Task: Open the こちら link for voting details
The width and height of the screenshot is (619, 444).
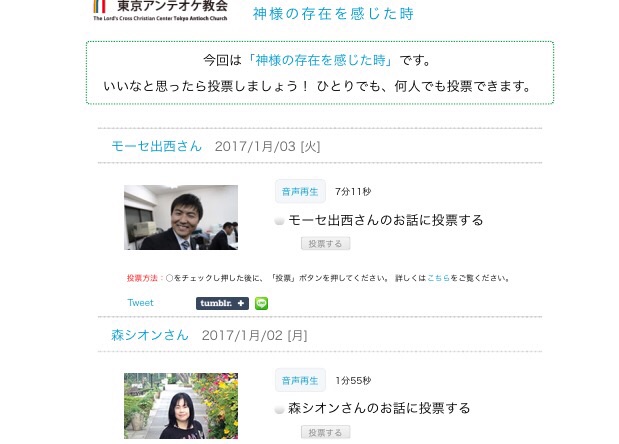Action: 438,278
